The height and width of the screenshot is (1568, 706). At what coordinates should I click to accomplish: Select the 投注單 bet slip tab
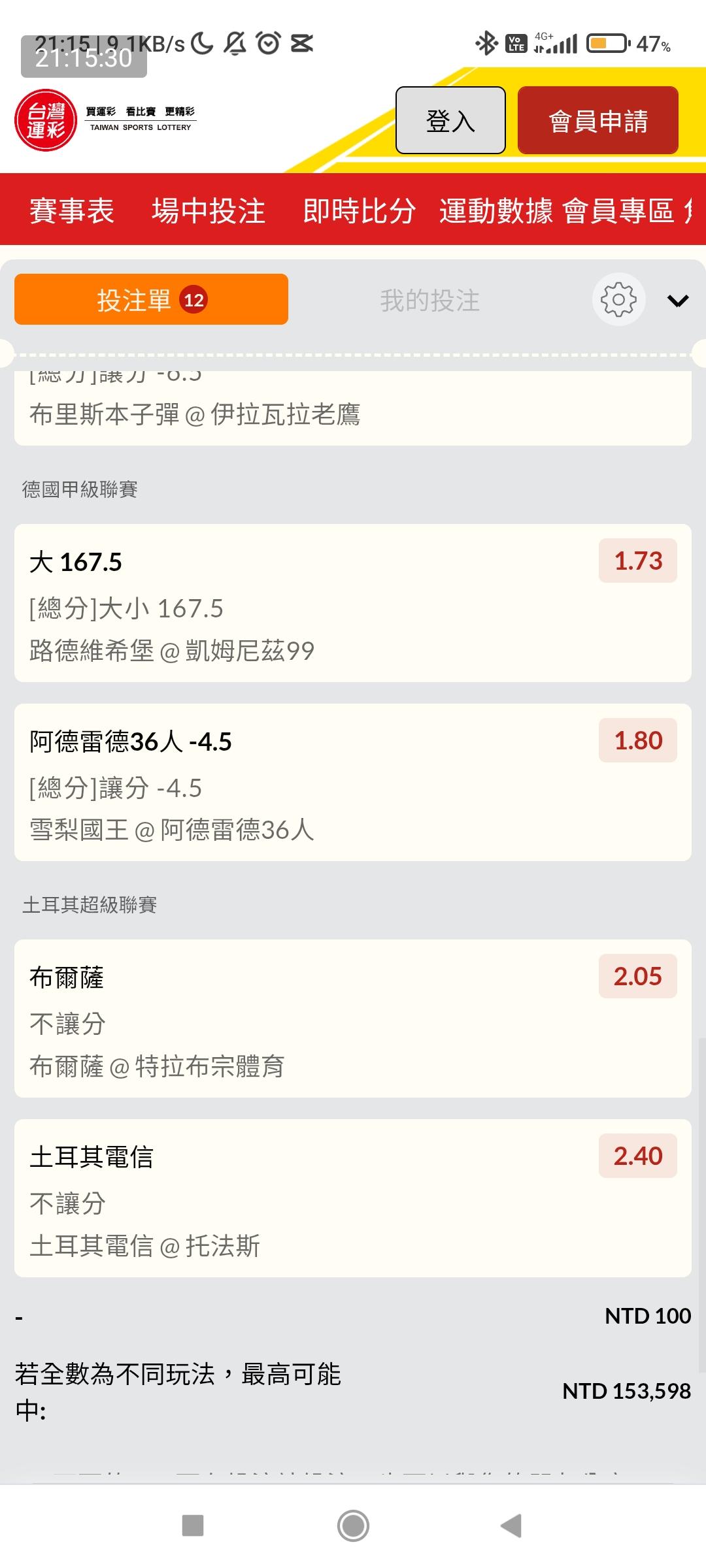tap(151, 300)
